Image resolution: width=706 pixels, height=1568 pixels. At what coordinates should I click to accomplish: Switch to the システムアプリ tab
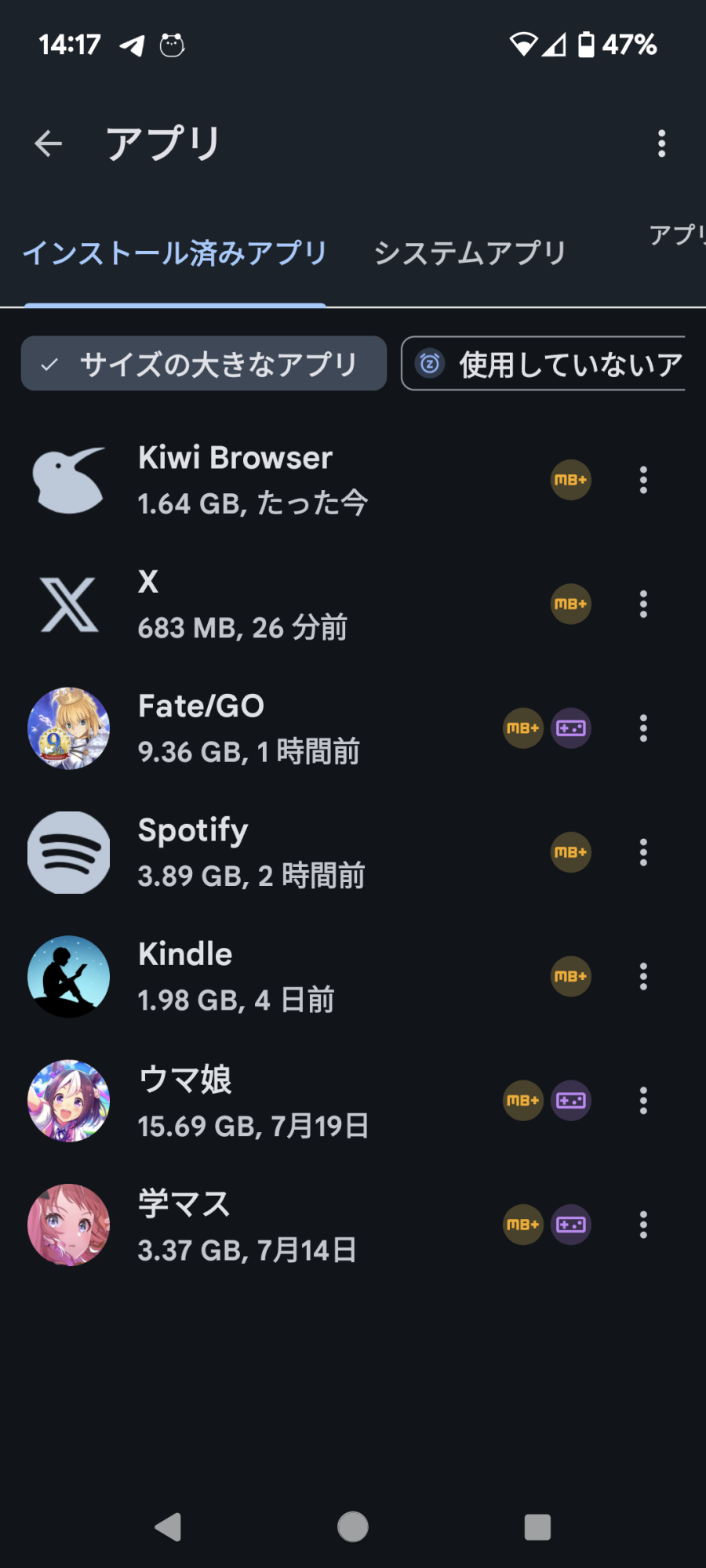click(469, 253)
